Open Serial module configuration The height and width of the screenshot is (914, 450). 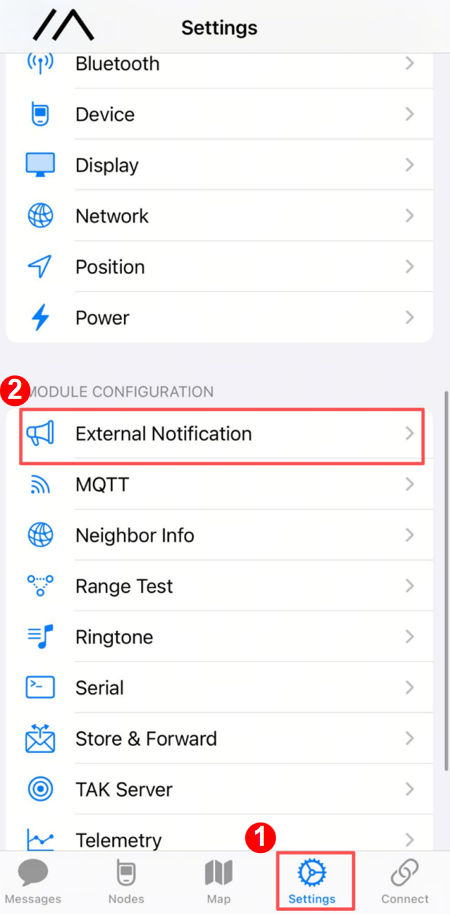pyautogui.click(x=219, y=687)
